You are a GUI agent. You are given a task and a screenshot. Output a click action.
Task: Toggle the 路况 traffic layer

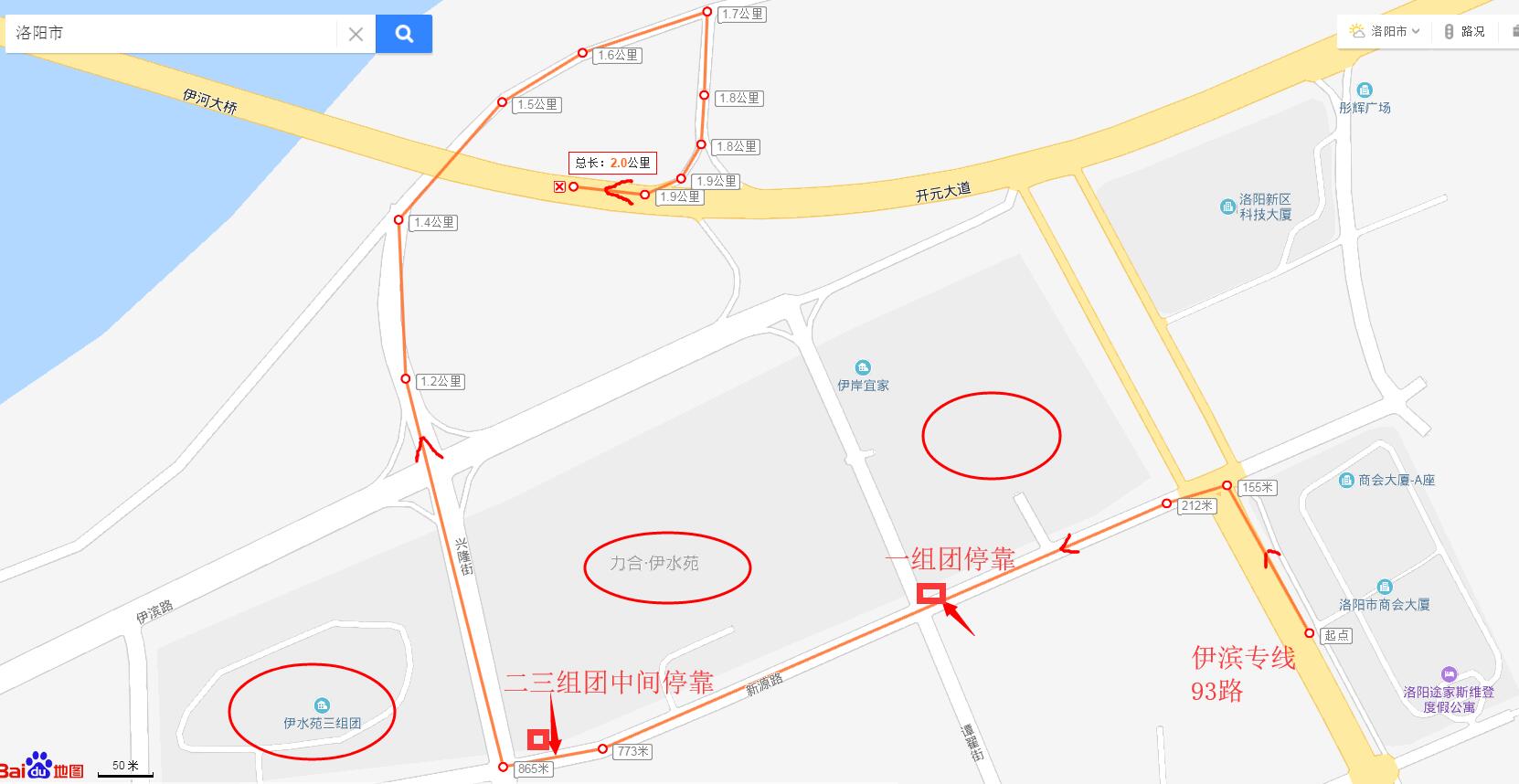point(1465,31)
